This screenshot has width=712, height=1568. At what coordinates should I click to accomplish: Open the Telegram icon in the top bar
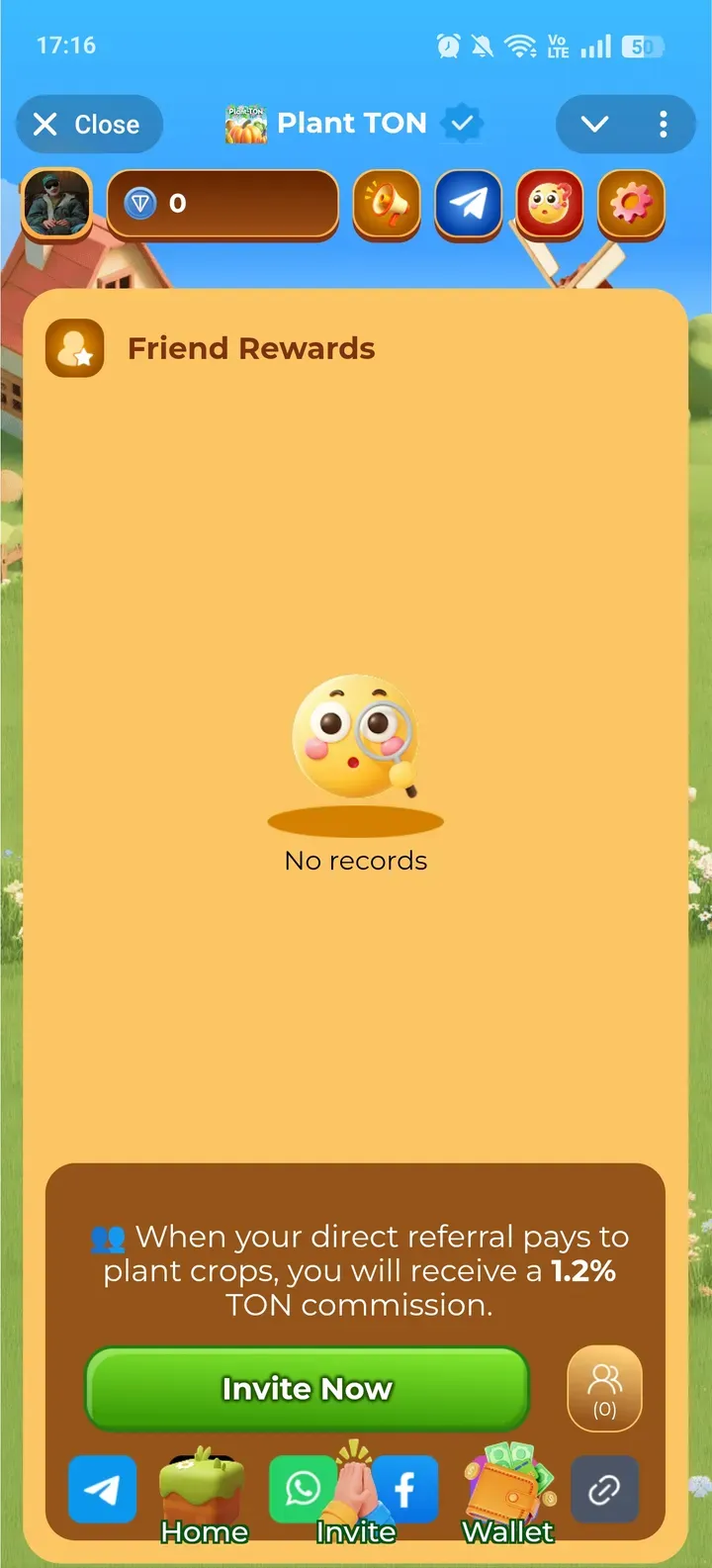pos(468,205)
